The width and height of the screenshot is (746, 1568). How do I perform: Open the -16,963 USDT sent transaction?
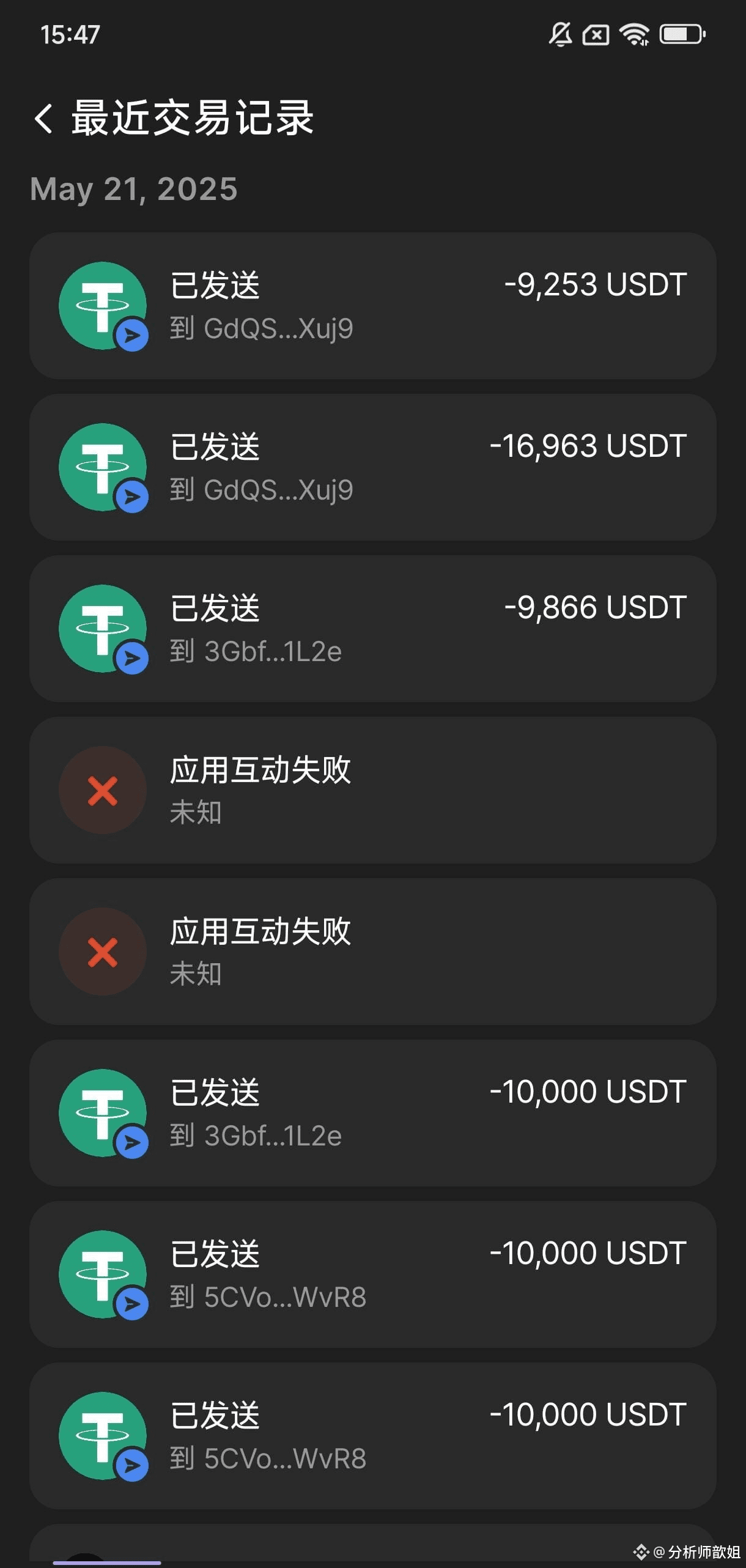click(x=373, y=467)
